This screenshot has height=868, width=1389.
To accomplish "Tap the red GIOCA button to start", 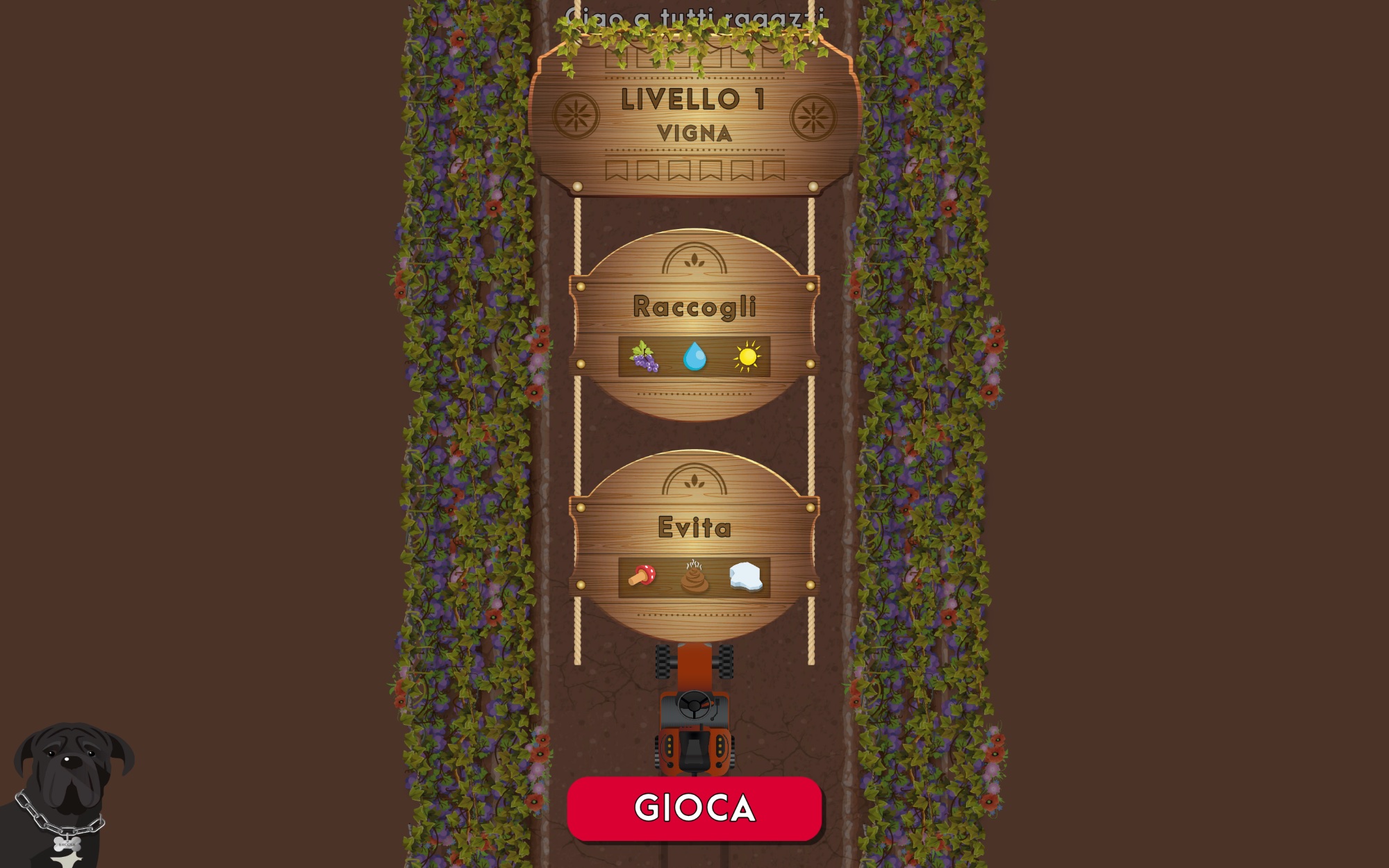I will tap(694, 808).
